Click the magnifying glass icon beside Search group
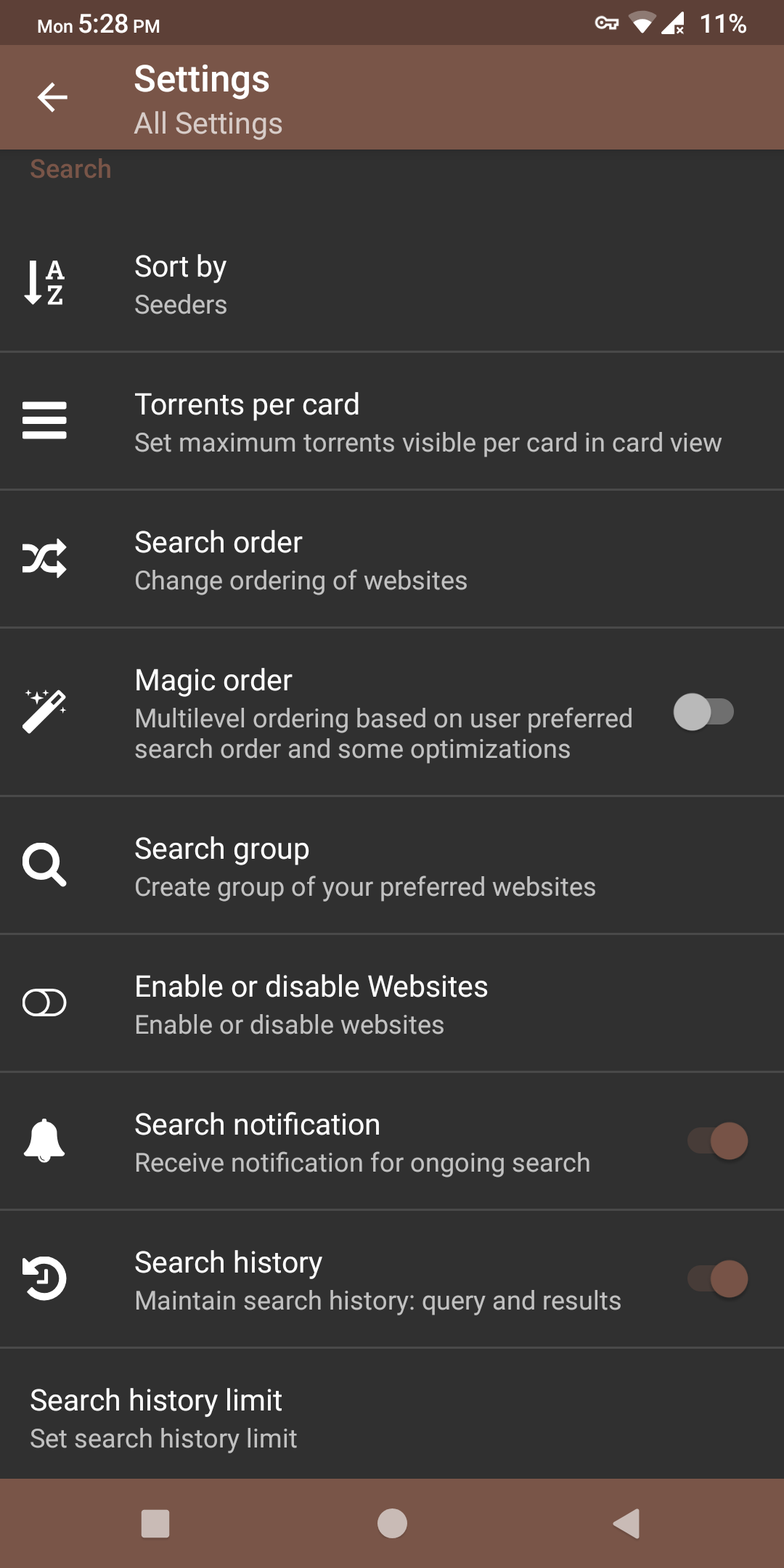 click(45, 865)
